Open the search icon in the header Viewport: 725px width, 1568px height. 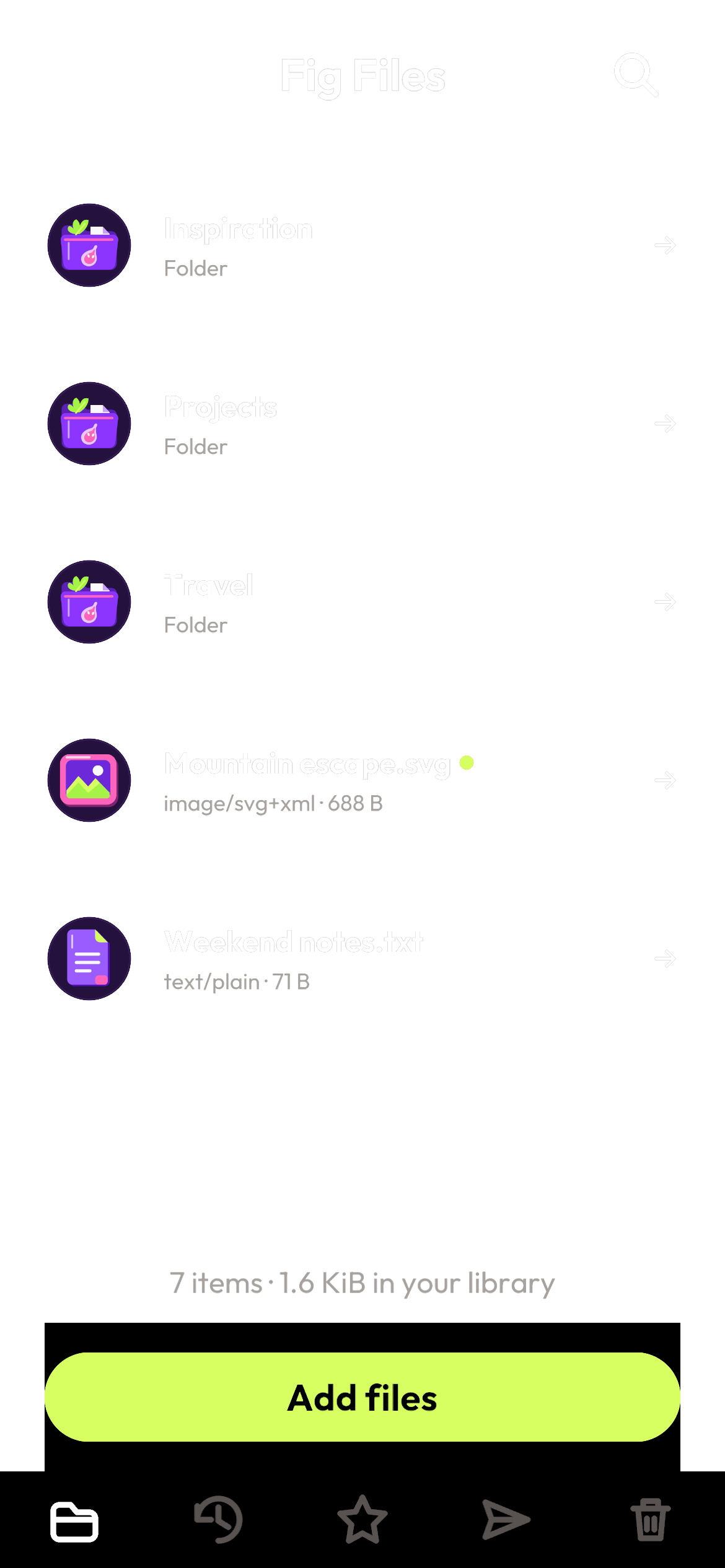click(x=636, y=75)
